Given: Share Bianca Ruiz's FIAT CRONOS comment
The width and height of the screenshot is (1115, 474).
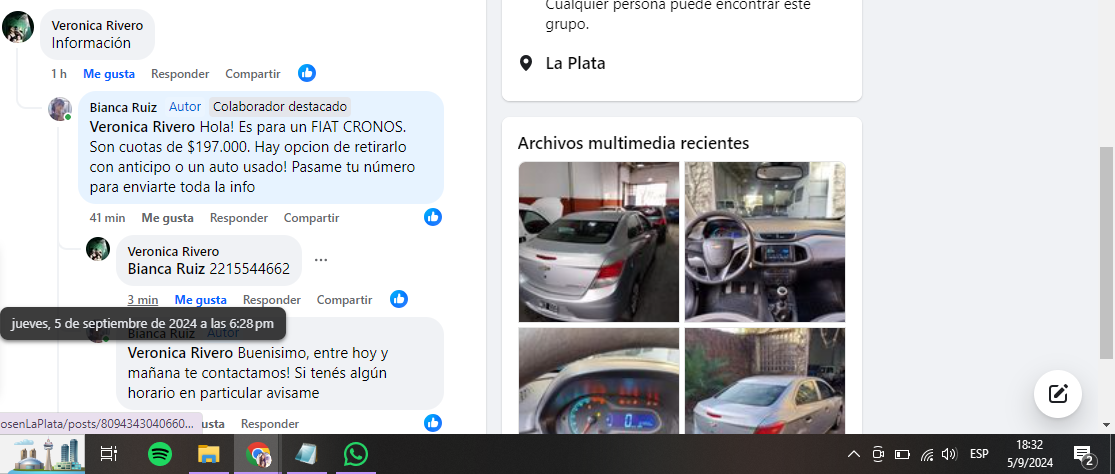Looking at the screenshot, I should point(311,217).
